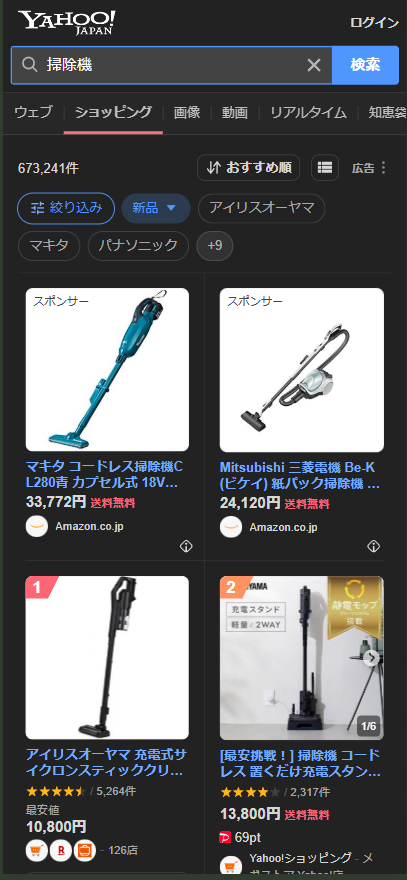Tap the ログイン link
The width and height of the screenshot is (407, 880).
[374, 22]
